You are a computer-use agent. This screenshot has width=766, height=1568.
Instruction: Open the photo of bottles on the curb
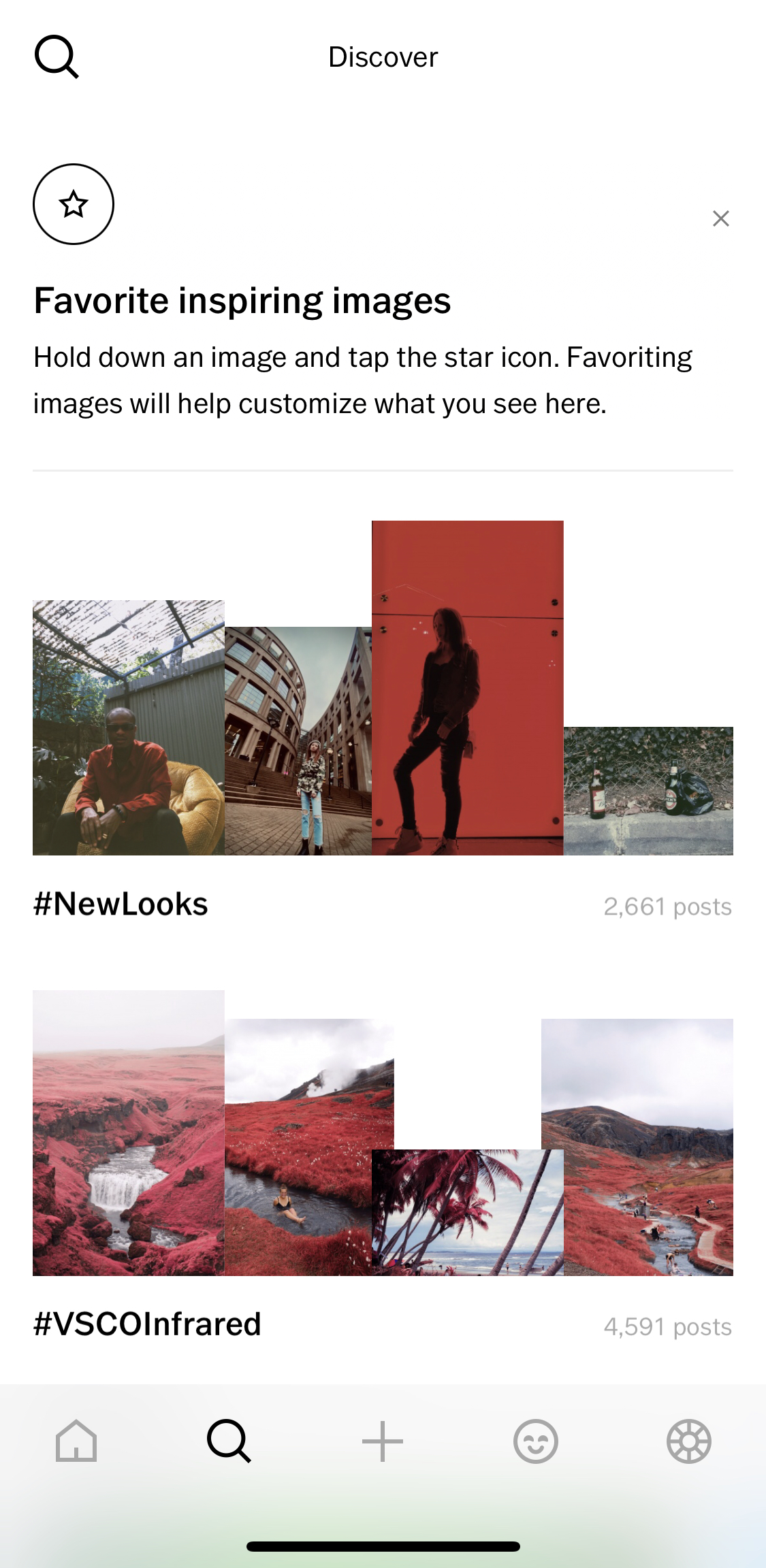pos(648,789)
